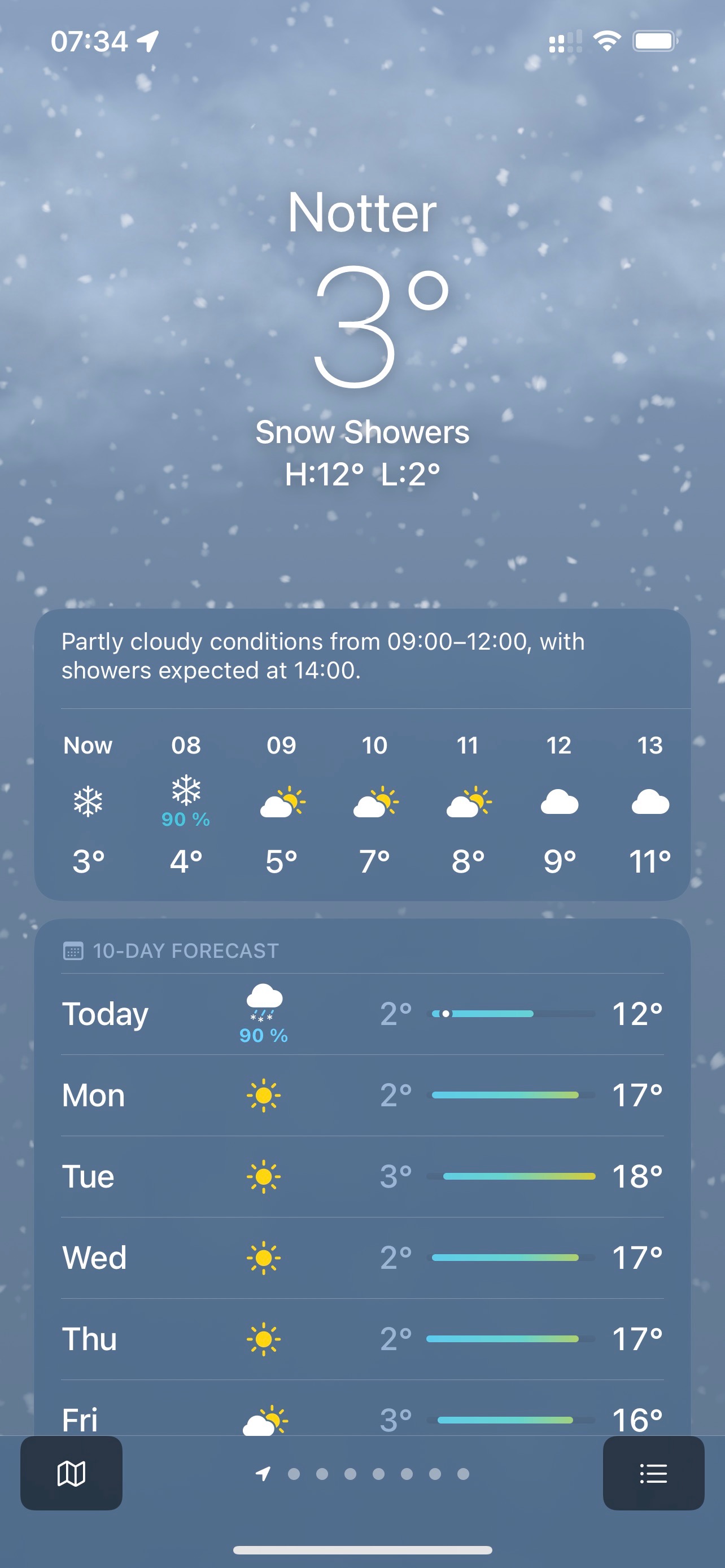Open the hourly forecast card
Viewport: 725px width, 1568px height.
pos(362,755)
